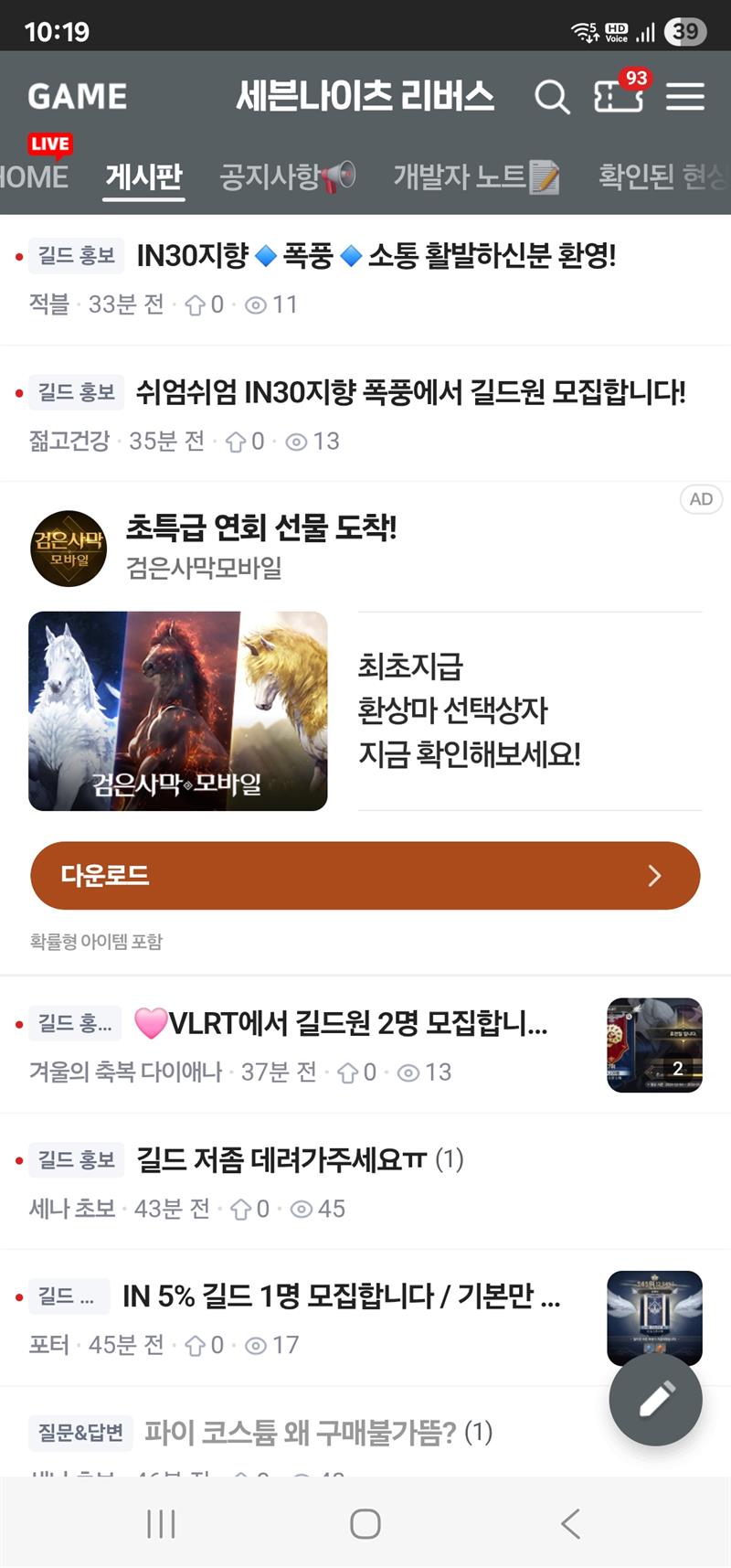Open post IN30지향 폭풍 소통 활발하신분 환영

pyautogui.click(x=376, y=255)
